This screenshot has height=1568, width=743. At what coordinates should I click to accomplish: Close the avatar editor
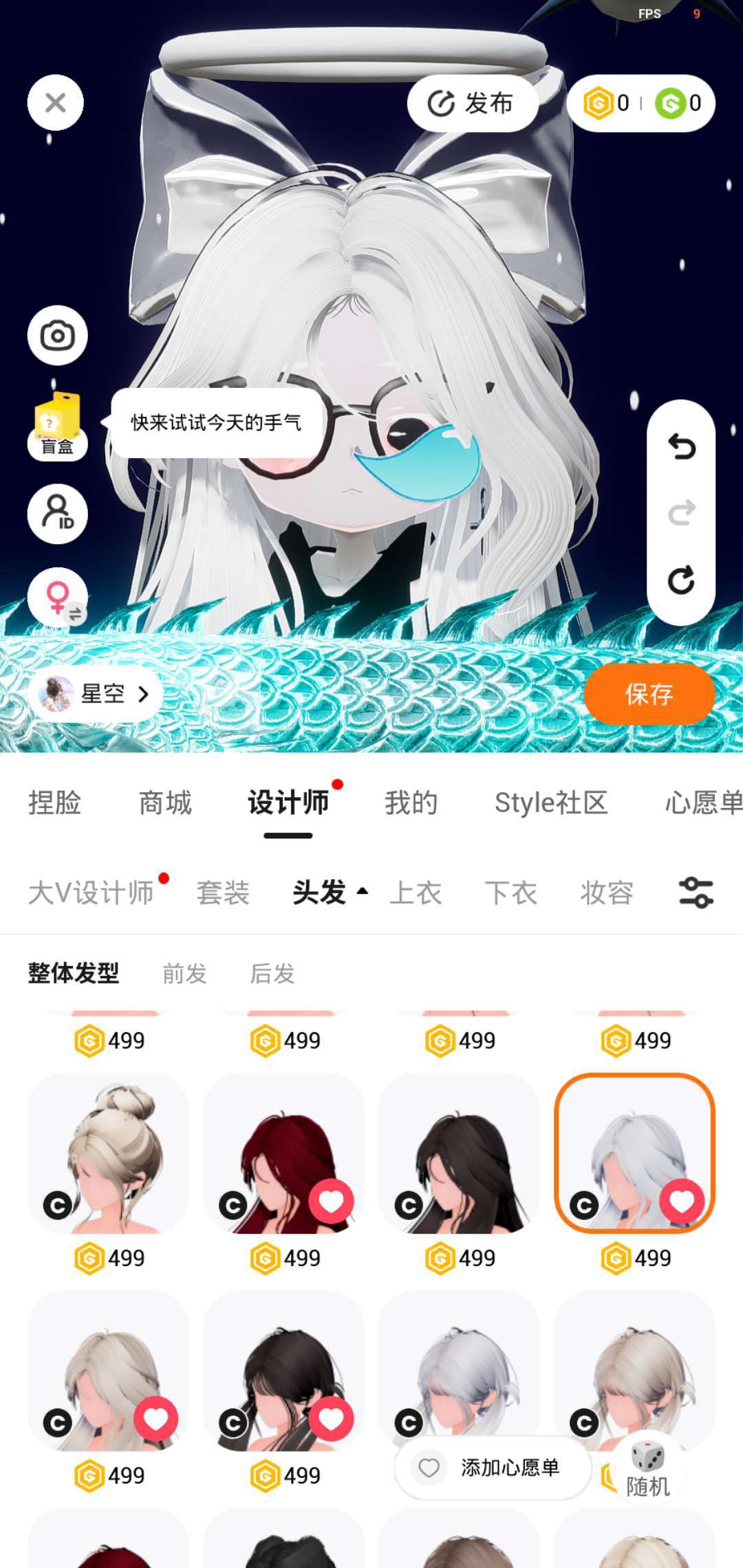click(x=56, y=103)
